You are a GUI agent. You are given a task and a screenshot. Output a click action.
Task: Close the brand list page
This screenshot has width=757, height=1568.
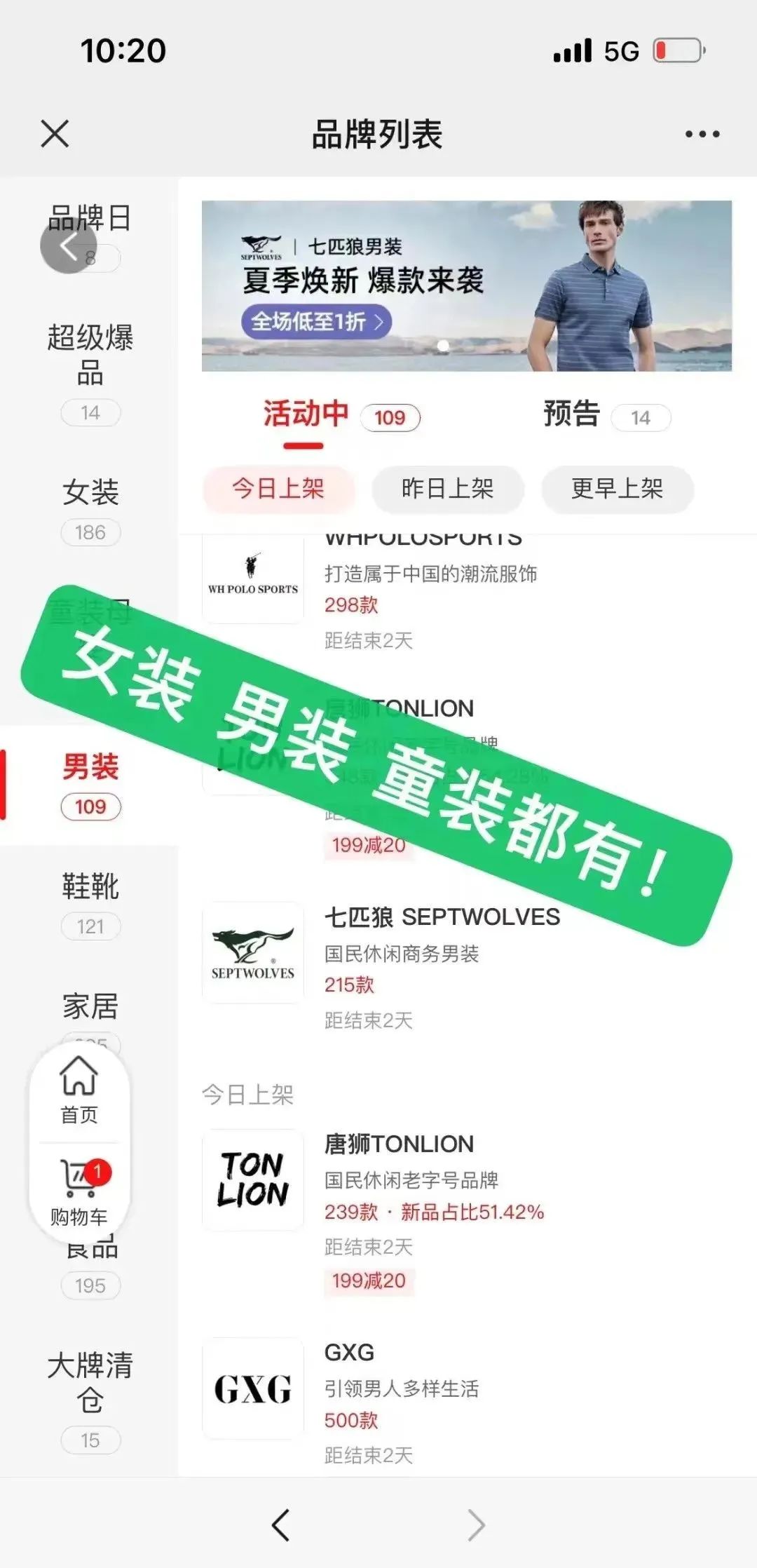55,133
